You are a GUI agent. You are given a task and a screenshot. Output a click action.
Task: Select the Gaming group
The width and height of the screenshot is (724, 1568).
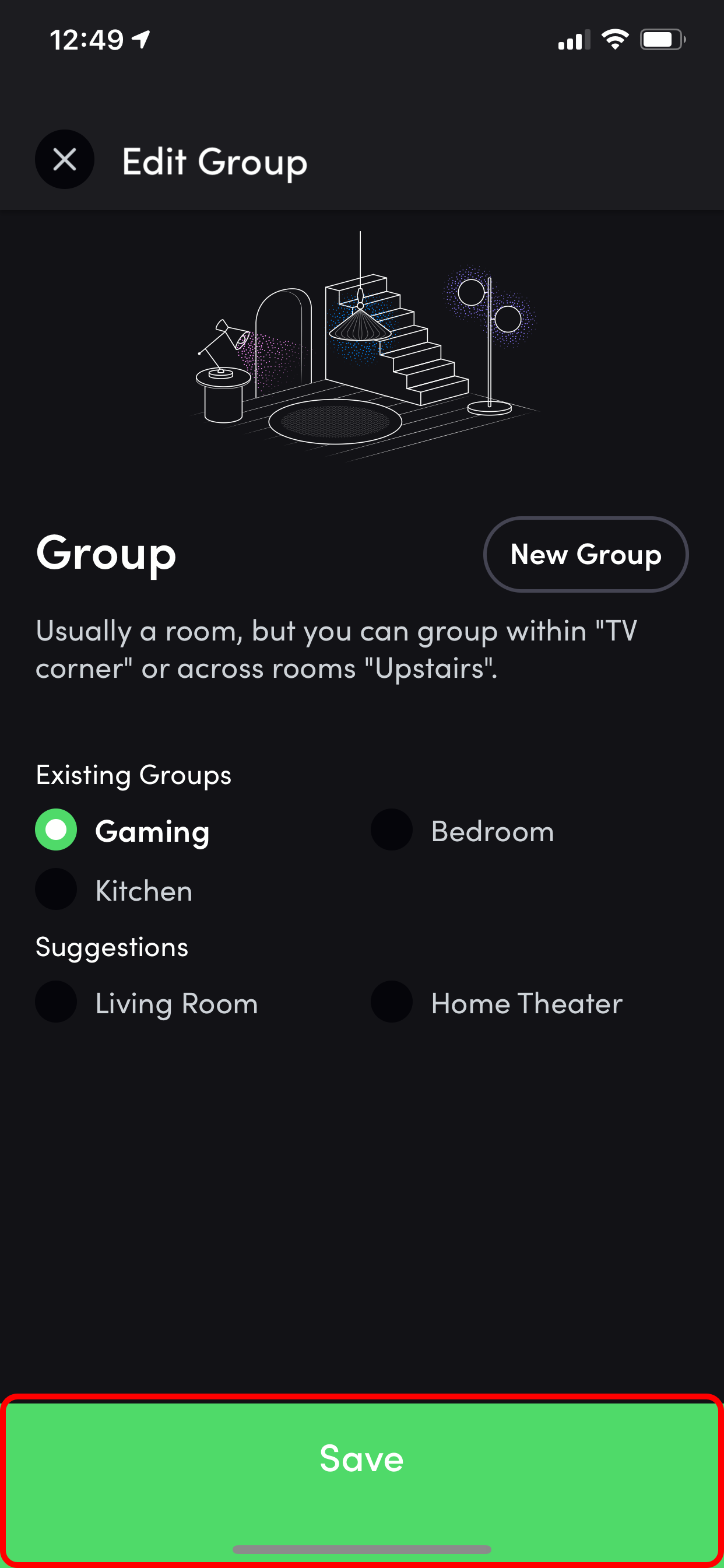click(57, 829)
